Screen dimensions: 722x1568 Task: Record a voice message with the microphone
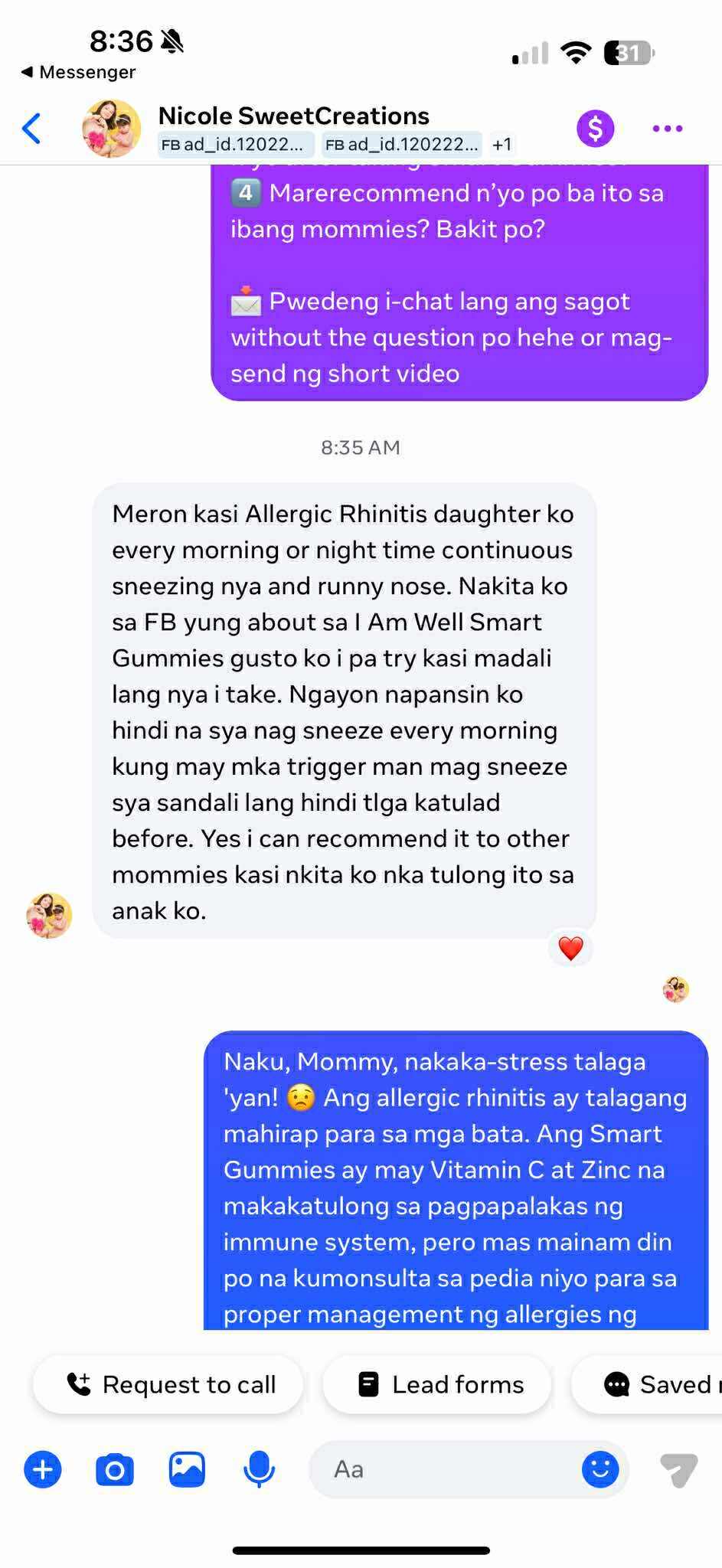click(x=259, y=1470)
